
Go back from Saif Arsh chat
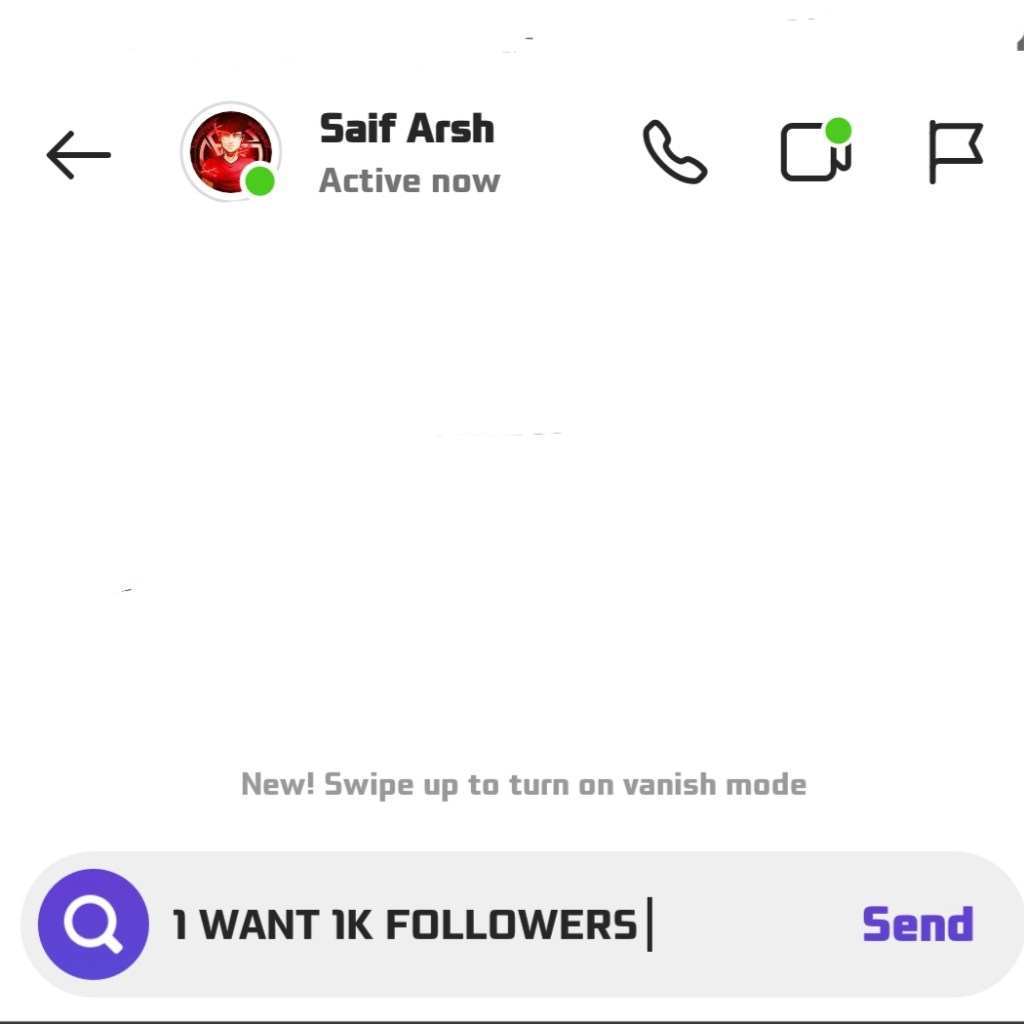click(x=78, y=155)
